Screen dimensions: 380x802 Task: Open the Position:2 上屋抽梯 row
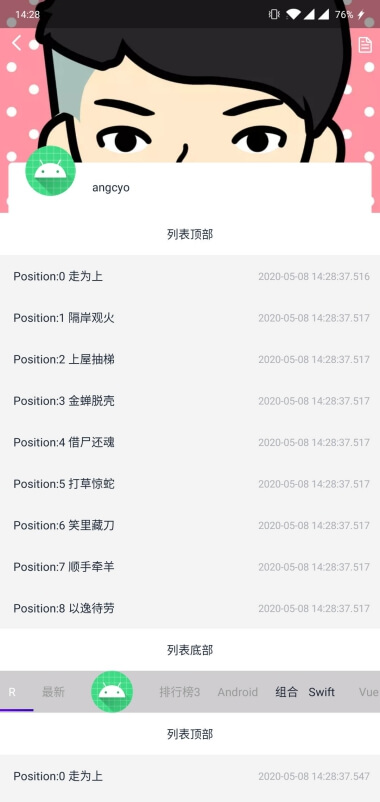[x=190, y=360]
